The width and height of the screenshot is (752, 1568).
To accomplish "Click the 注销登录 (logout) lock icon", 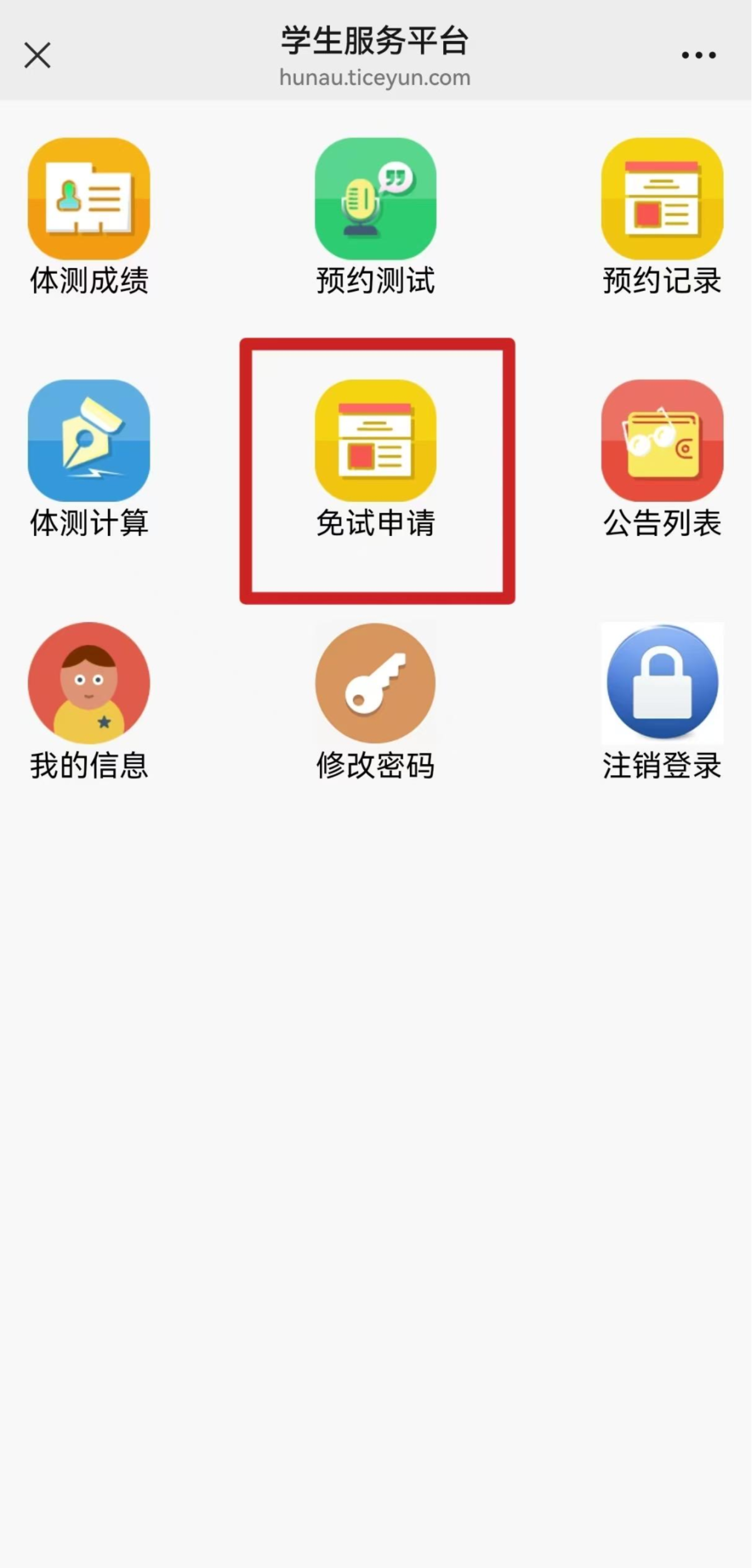I will click(662, 683).
